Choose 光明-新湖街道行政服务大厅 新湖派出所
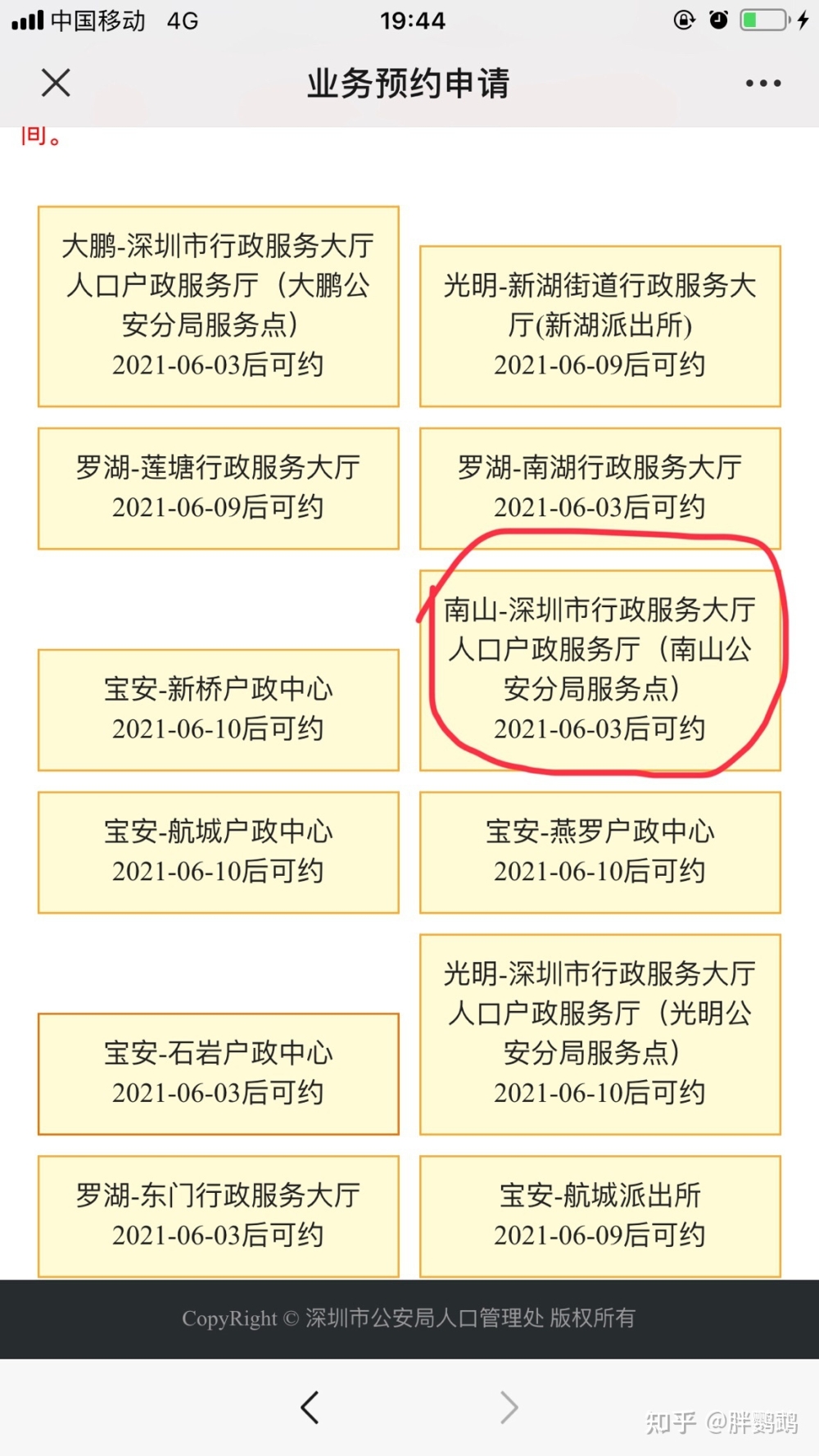Viewport: 819px width, 1456px height. tap(600, 326)
